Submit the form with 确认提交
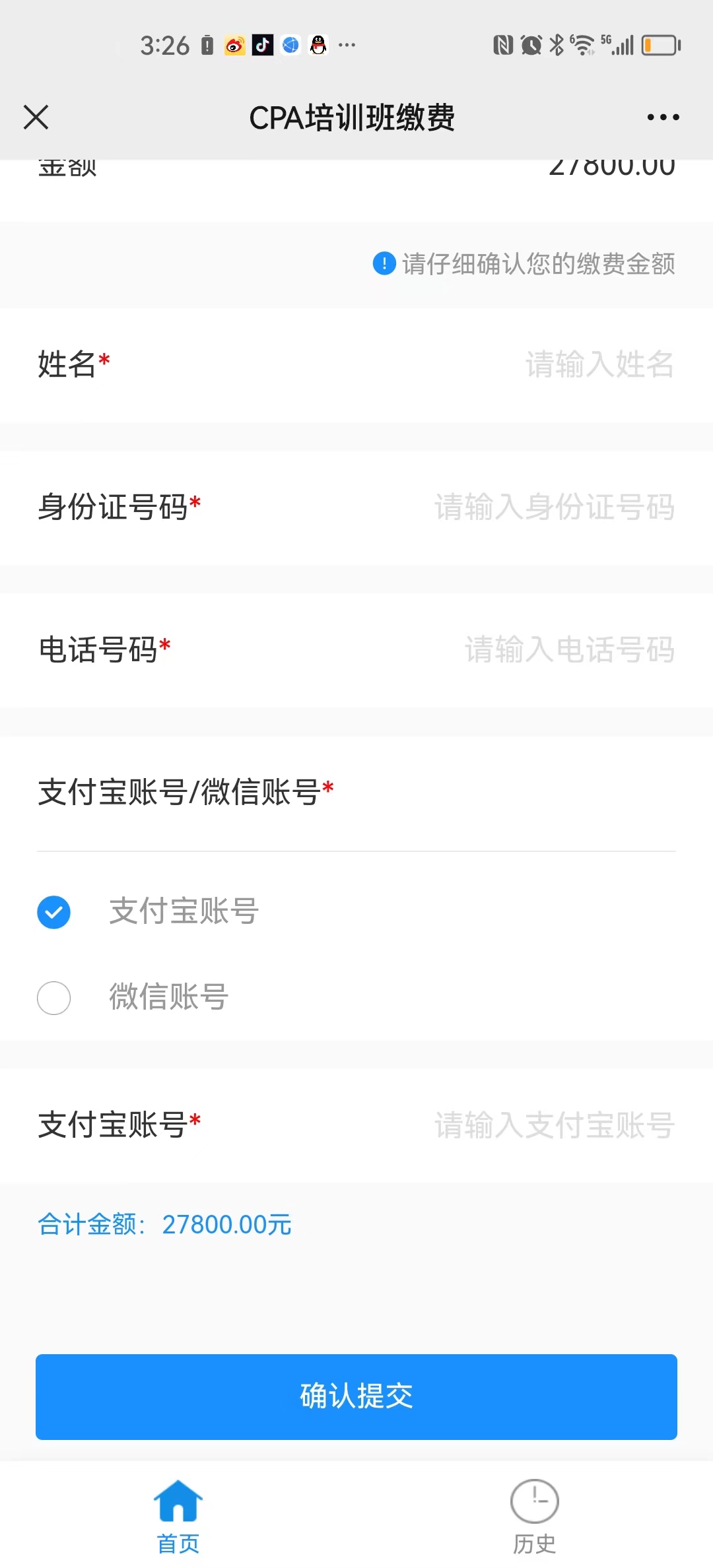This screenshot has height=1568, width=713. point(356,1396)
